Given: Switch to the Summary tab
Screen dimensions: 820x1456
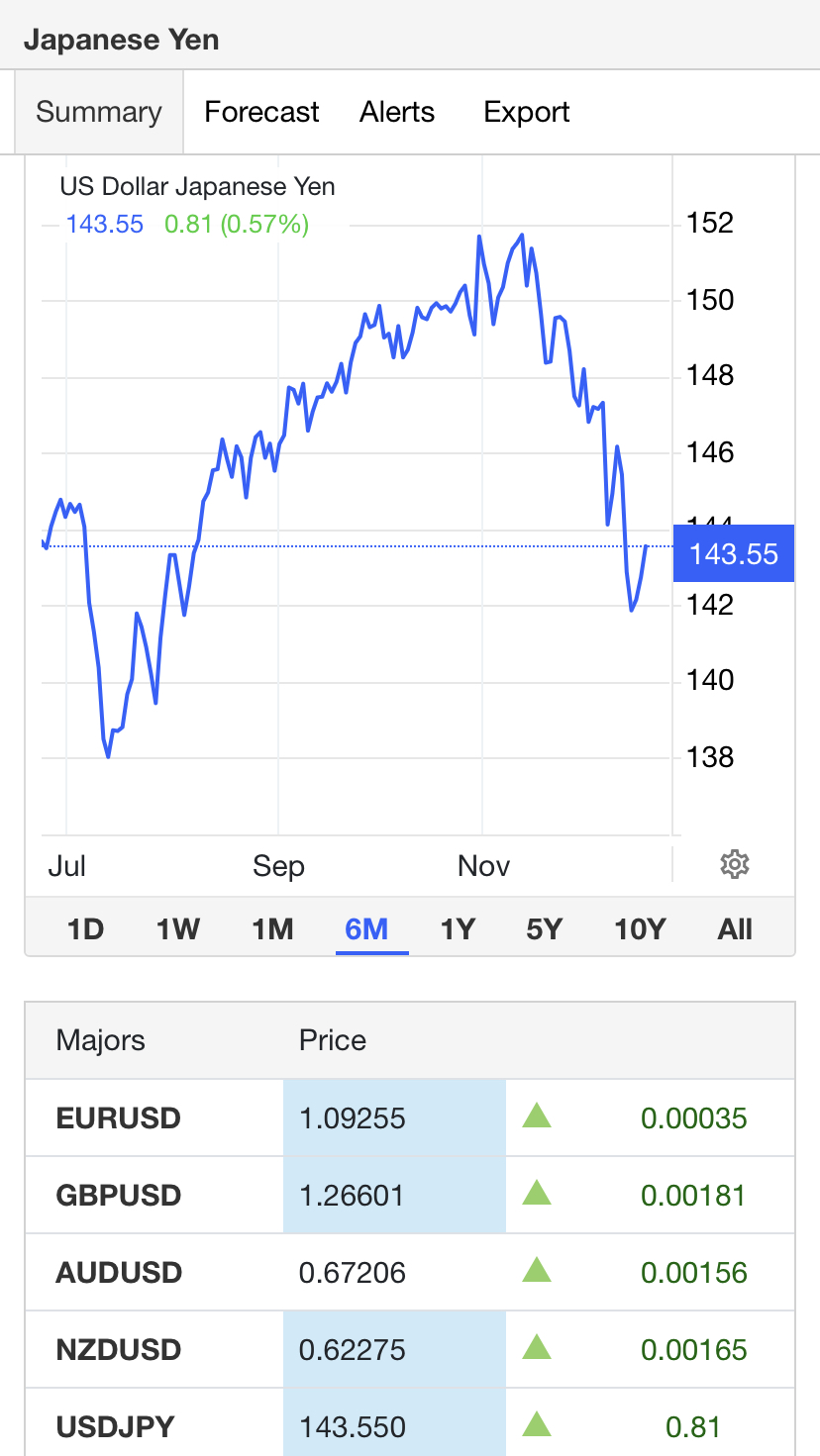Looking at the screenshot, I should coord(99,112).
